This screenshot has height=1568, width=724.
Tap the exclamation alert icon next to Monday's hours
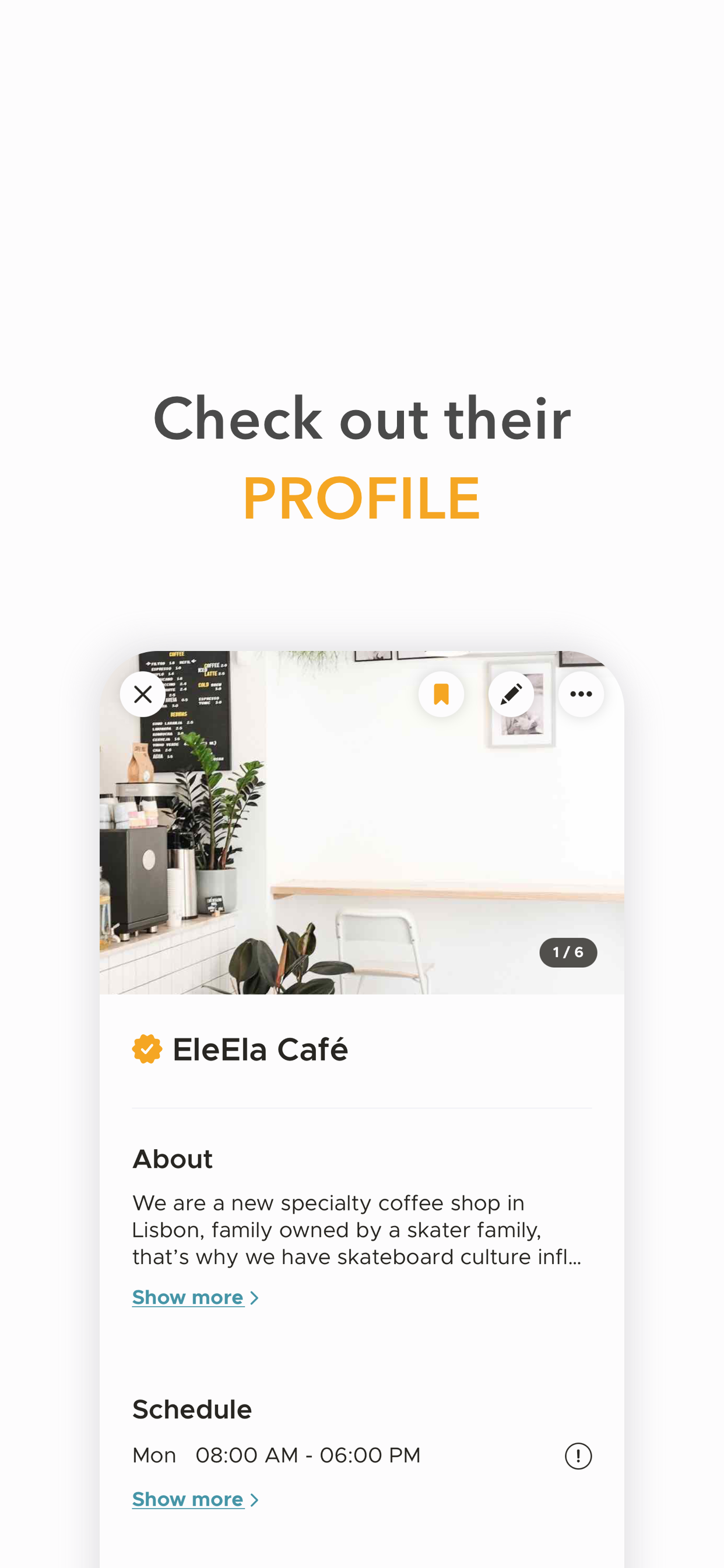[x=578, y=1455]
